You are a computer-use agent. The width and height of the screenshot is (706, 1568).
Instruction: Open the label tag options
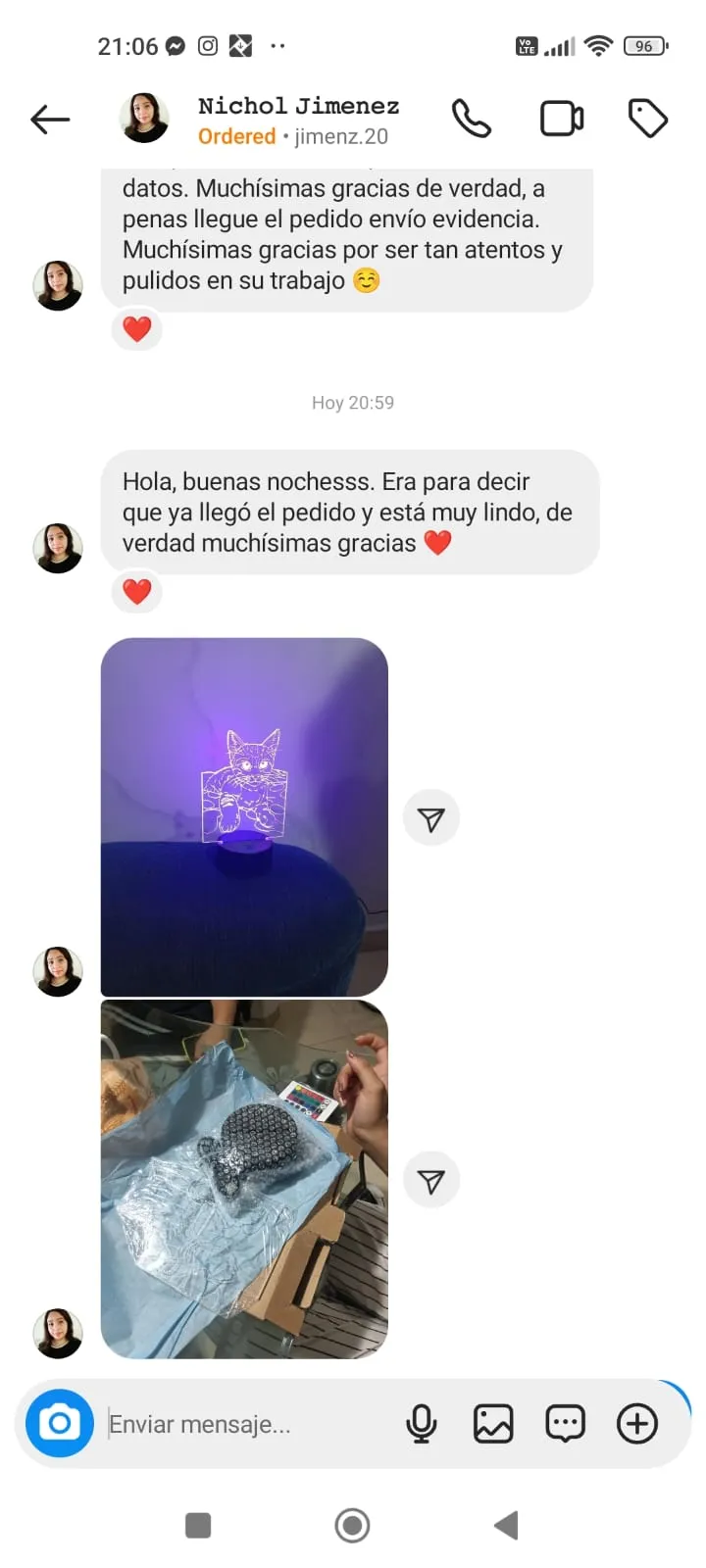[x=647, y=119]
